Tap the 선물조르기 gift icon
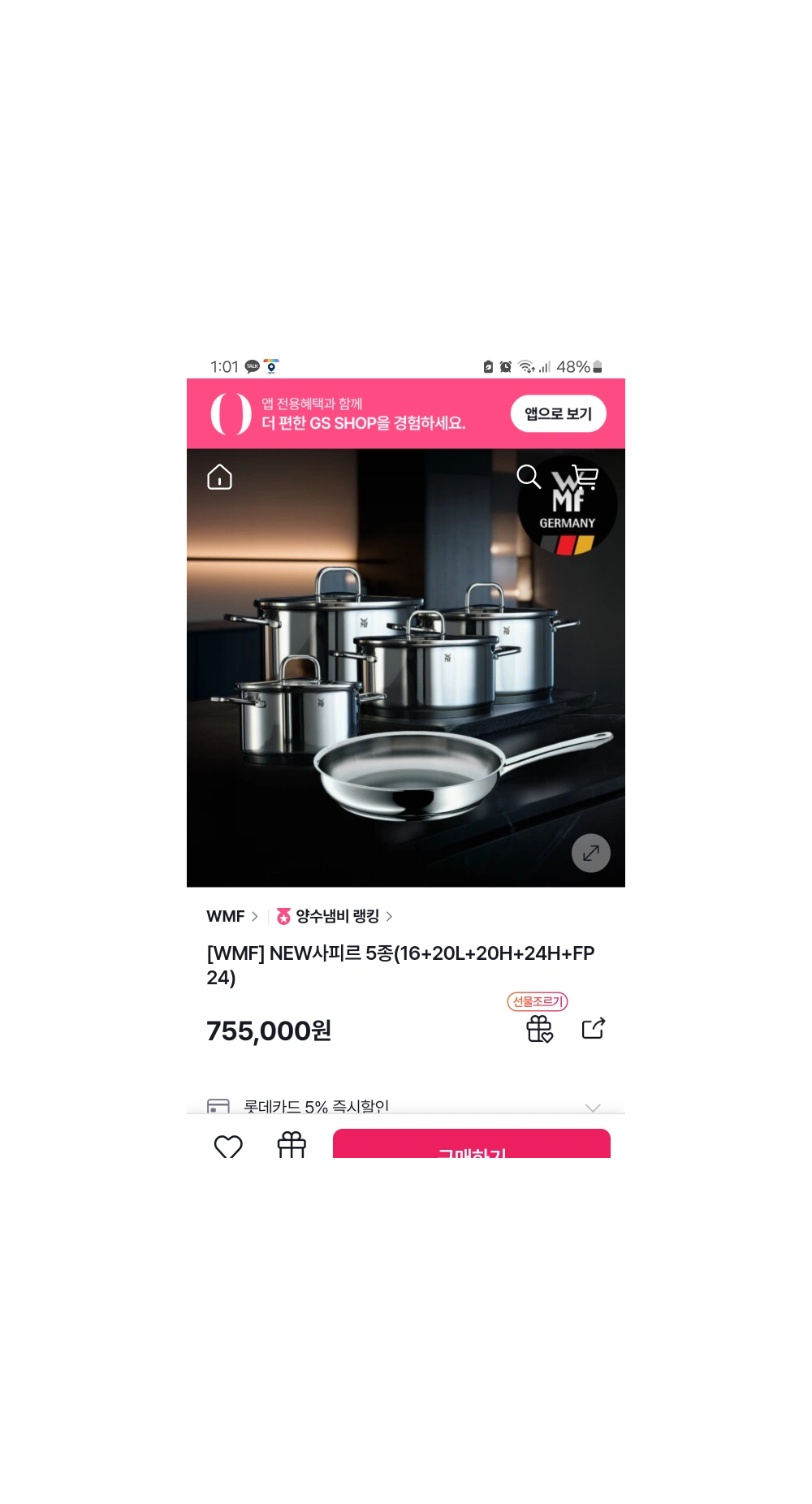812x1504 pixels. [x=539, y=1028]
